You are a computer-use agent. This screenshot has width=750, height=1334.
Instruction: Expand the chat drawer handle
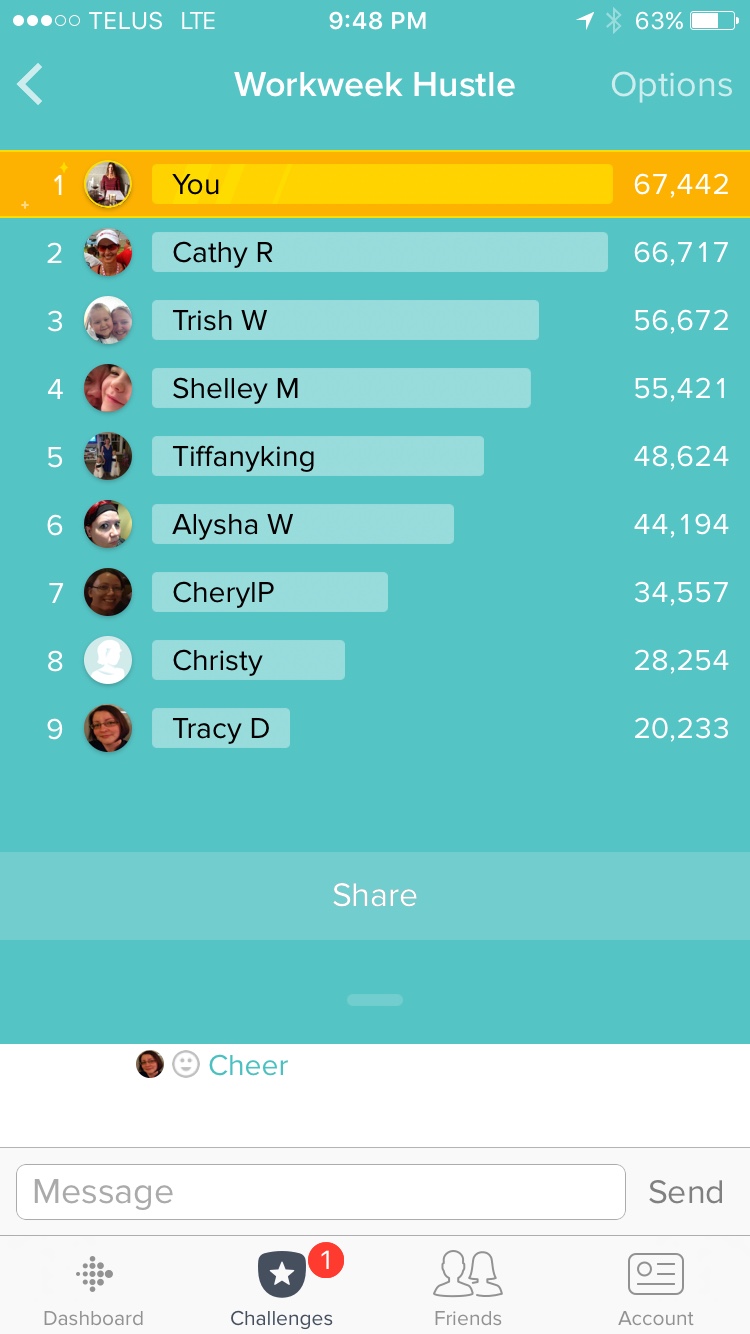pyautogui.click(x=375, y=1000)
